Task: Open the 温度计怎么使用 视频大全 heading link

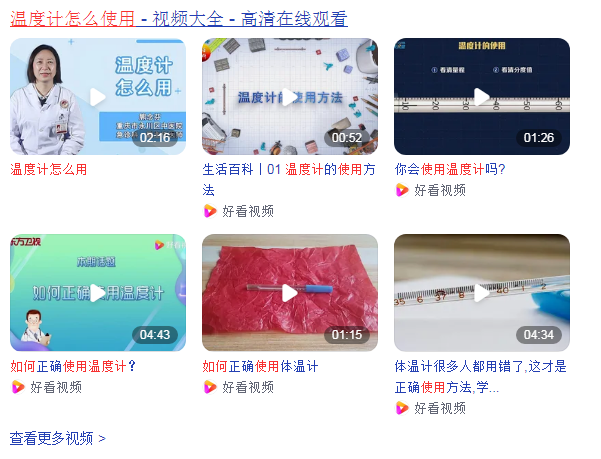Action: coord(179,18)
